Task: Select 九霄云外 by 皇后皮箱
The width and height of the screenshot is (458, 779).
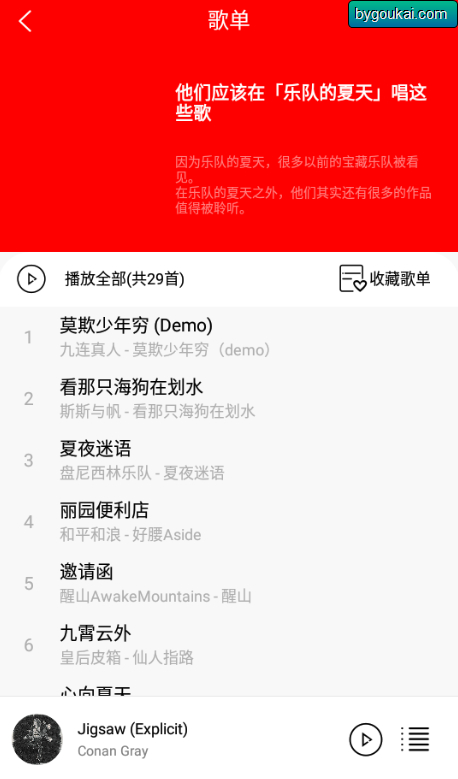Action: coord(229,645)
